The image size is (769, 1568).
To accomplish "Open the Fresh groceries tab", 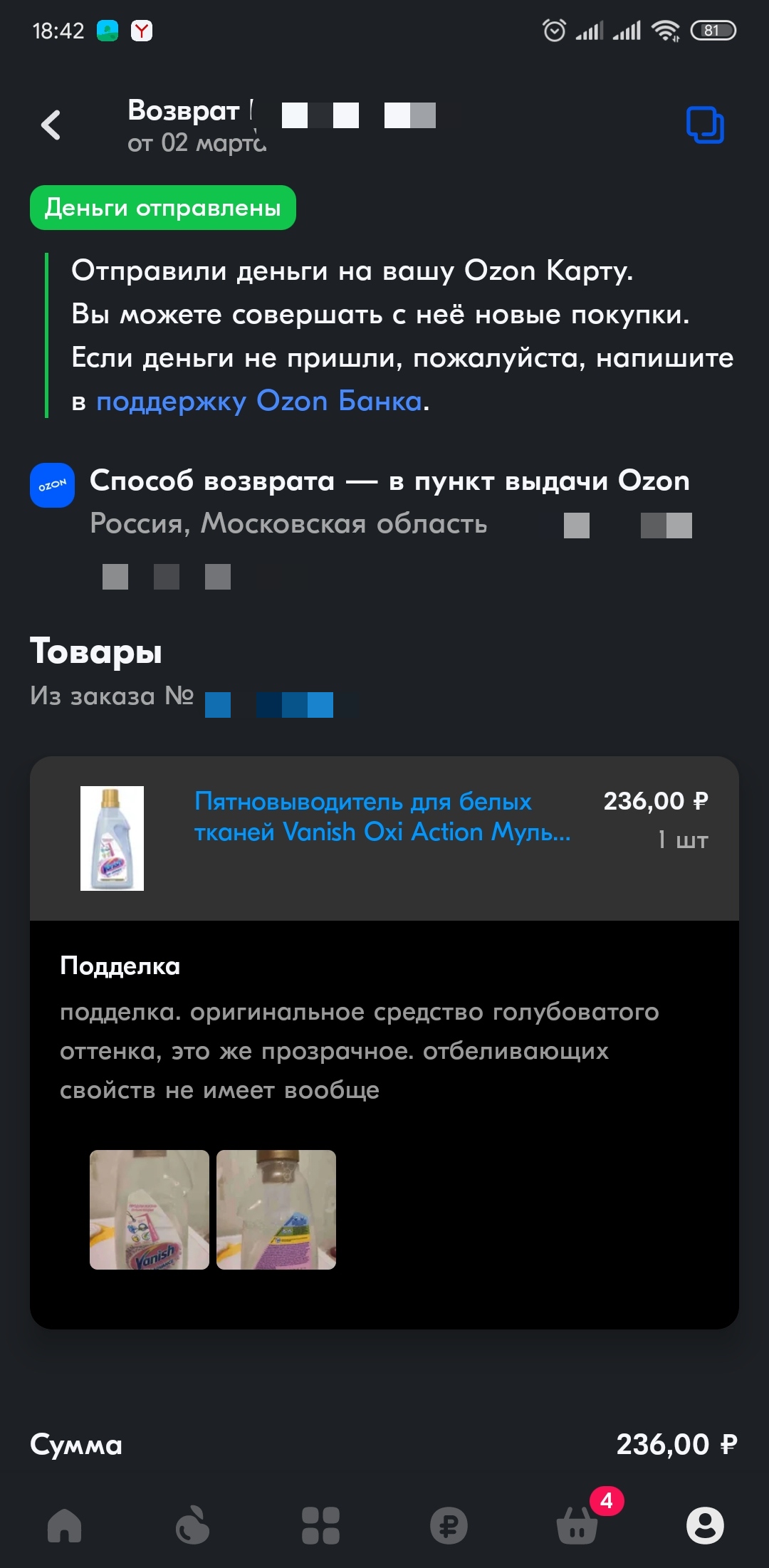I will [192, 1525].
